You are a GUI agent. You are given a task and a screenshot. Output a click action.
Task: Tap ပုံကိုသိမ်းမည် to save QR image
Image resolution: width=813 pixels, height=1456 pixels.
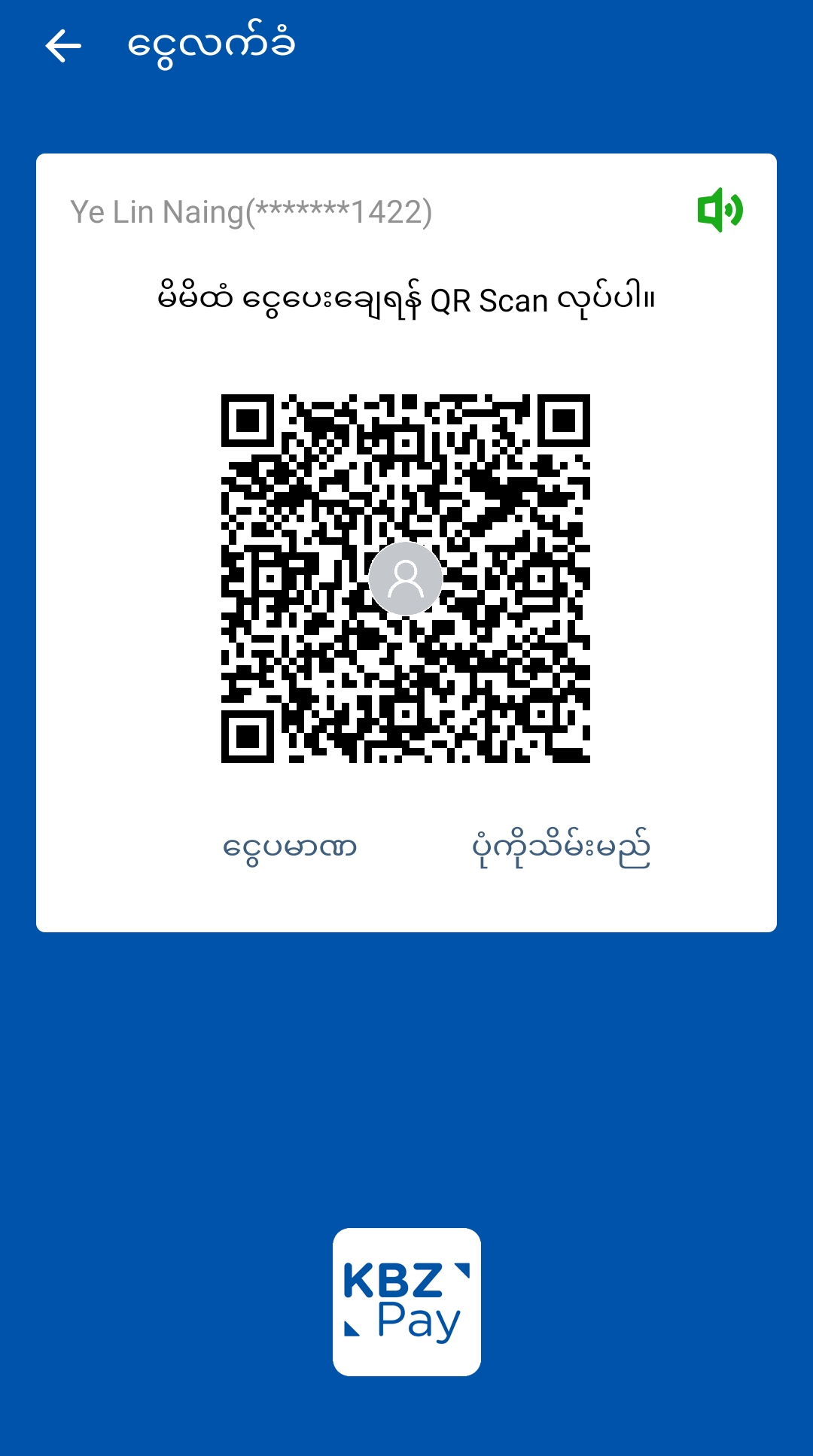click(x=561, y=848)
